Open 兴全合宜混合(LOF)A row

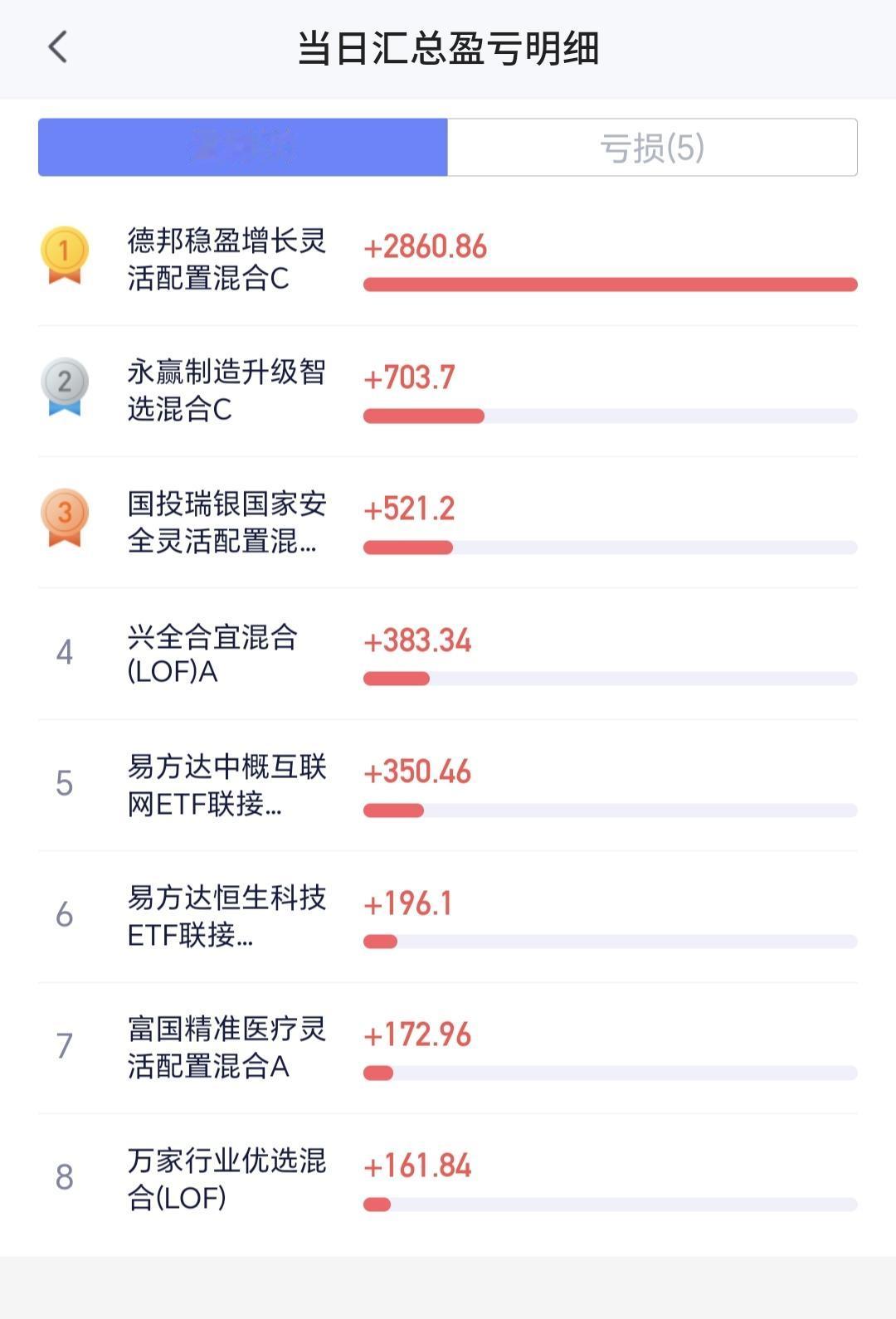pos(448,654)
